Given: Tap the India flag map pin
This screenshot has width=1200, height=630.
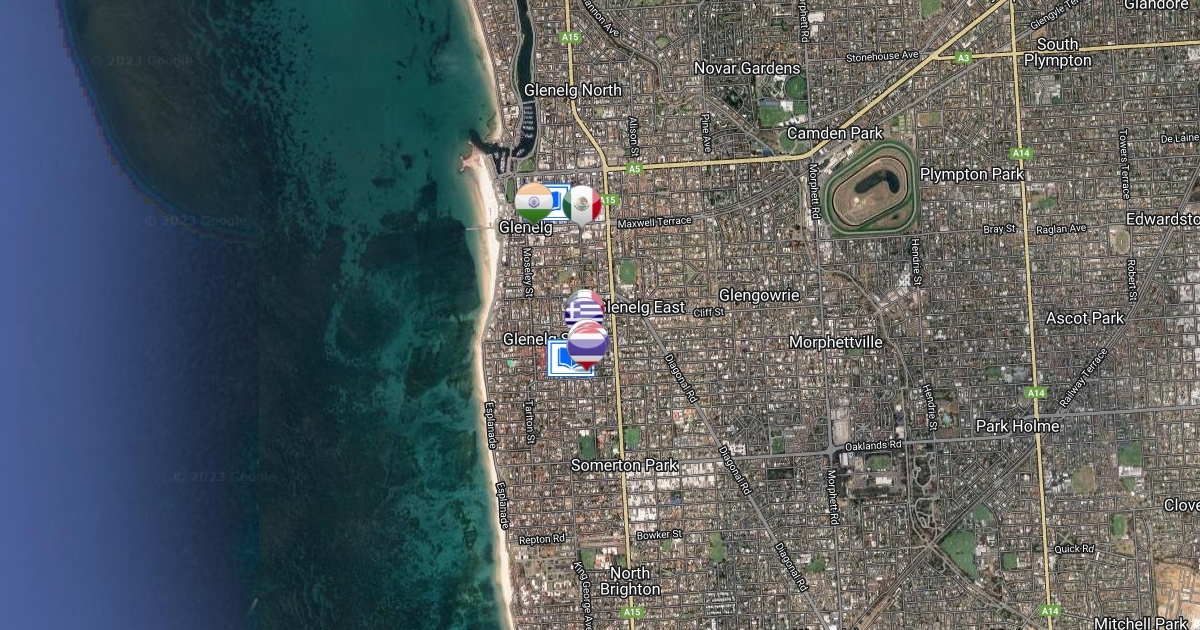Looking at the screenshot, I should click(x=533, y=202).
